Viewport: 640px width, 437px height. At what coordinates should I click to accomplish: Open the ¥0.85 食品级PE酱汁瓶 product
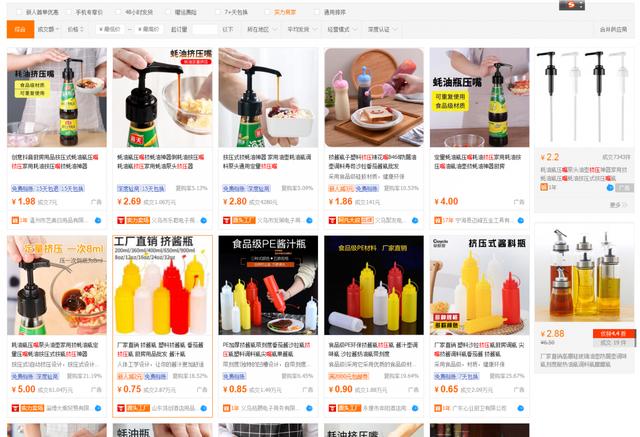pos(268,285)
